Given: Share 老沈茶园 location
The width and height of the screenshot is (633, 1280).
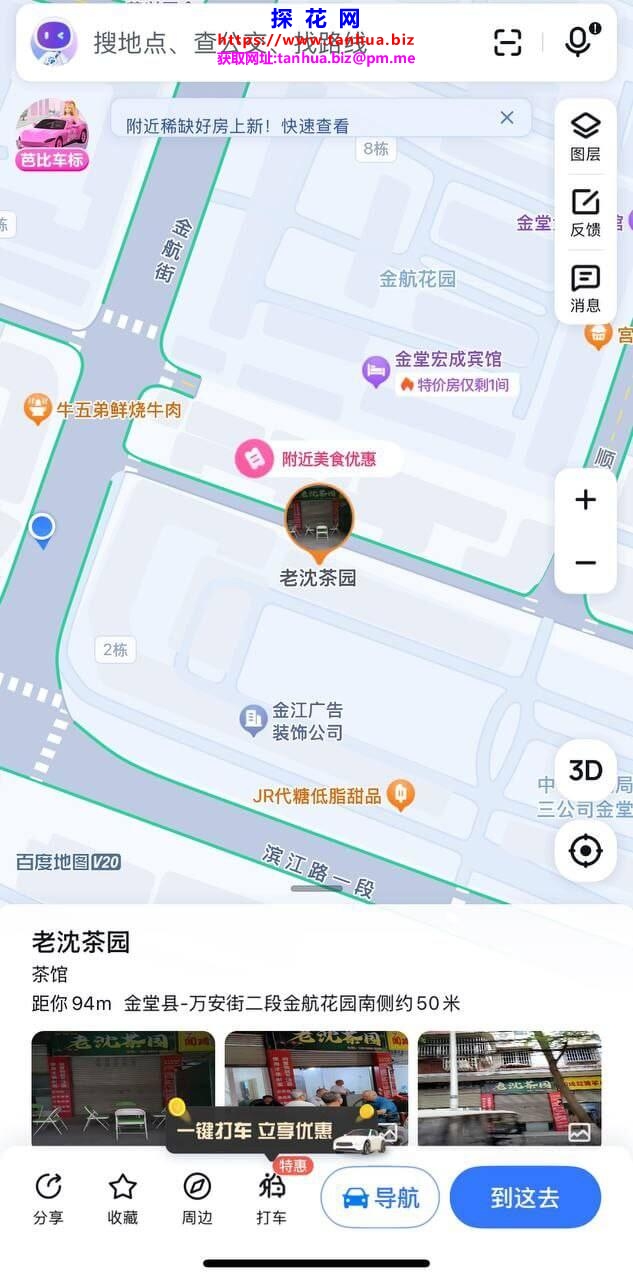Looking at the screenshot, I should click(x=48, y=1198).
